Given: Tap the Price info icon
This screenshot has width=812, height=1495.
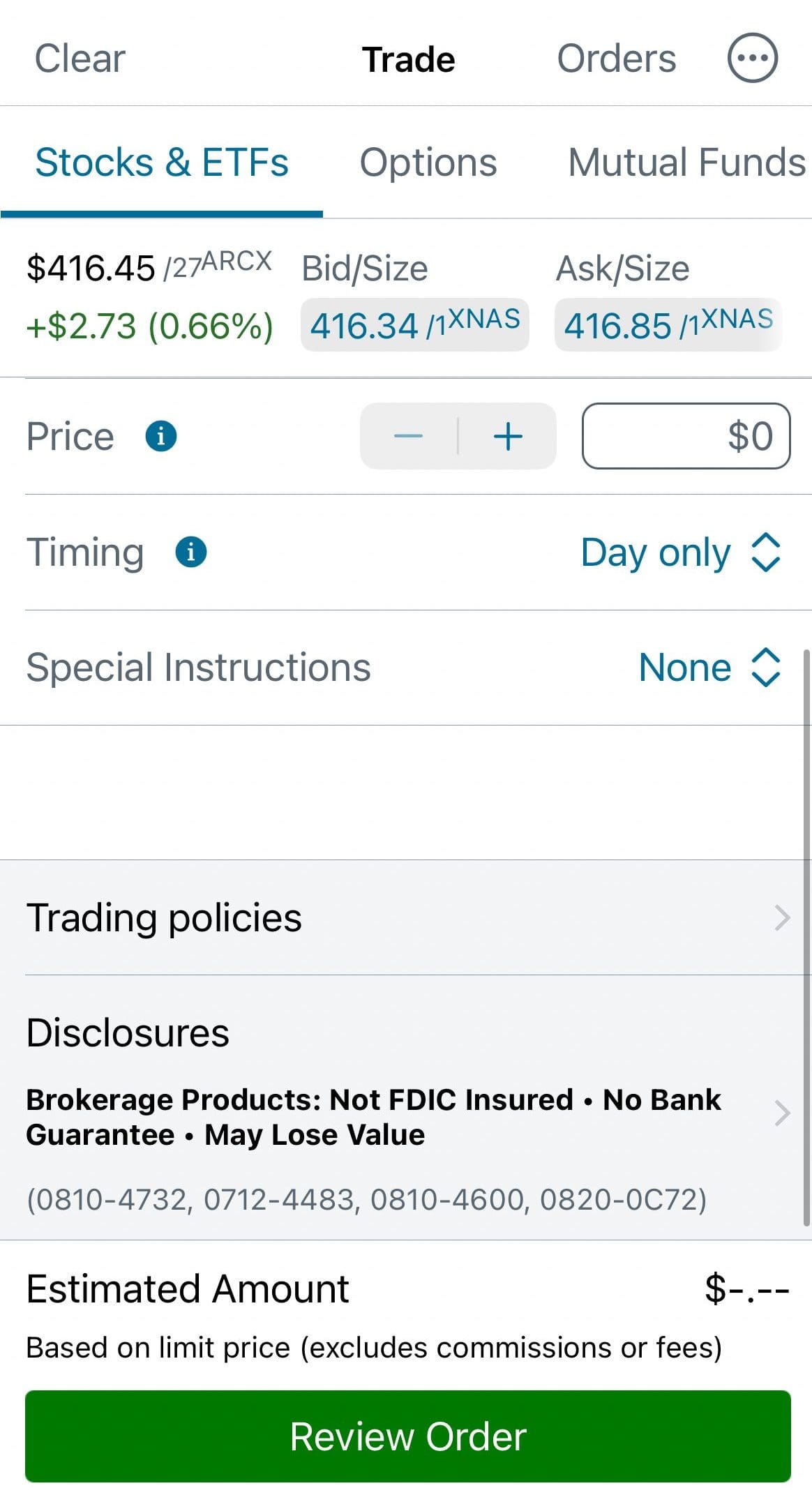Looking at the screenshot, I should [x=161, y=436].
